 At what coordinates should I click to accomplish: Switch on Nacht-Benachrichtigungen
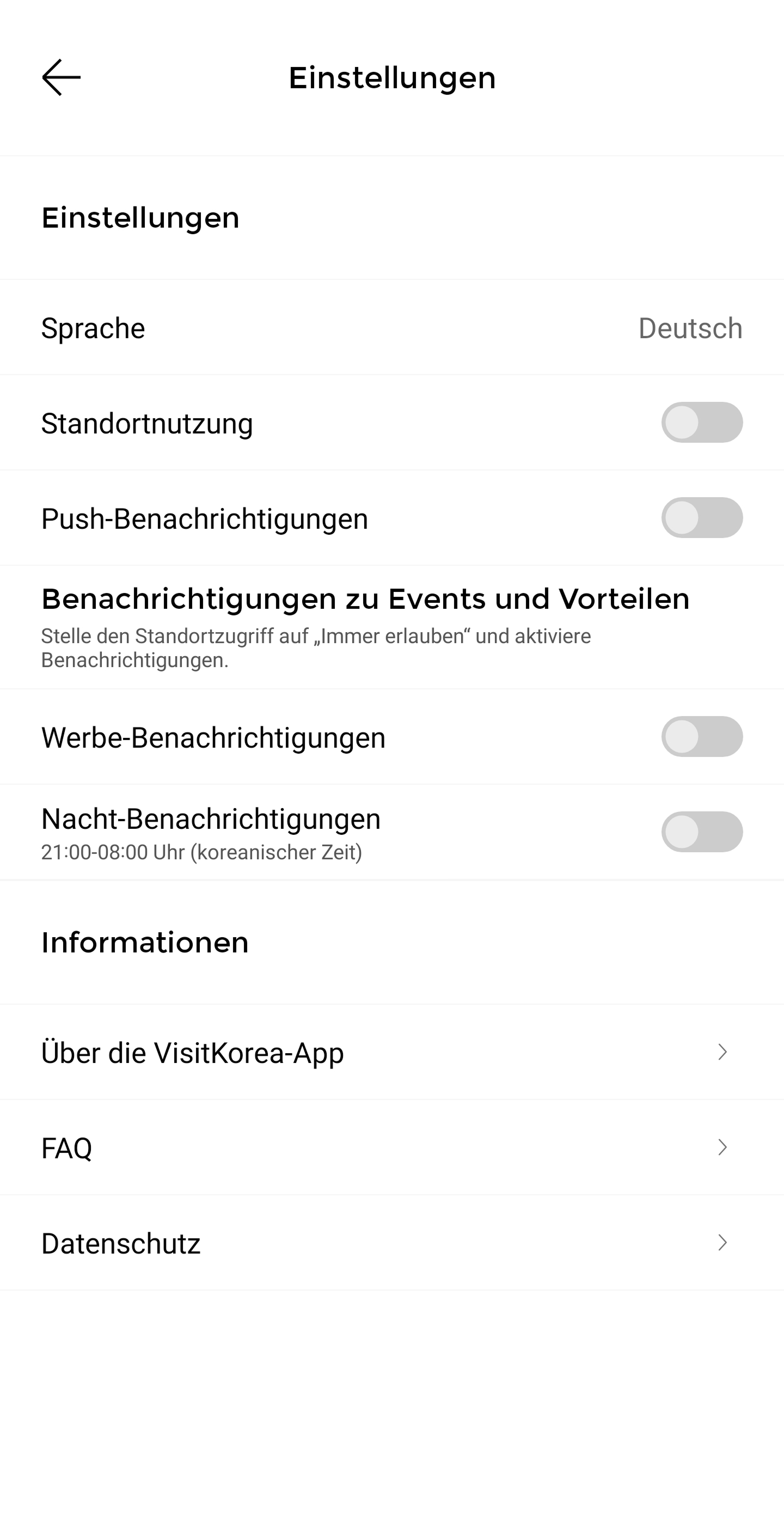point(702,832)
